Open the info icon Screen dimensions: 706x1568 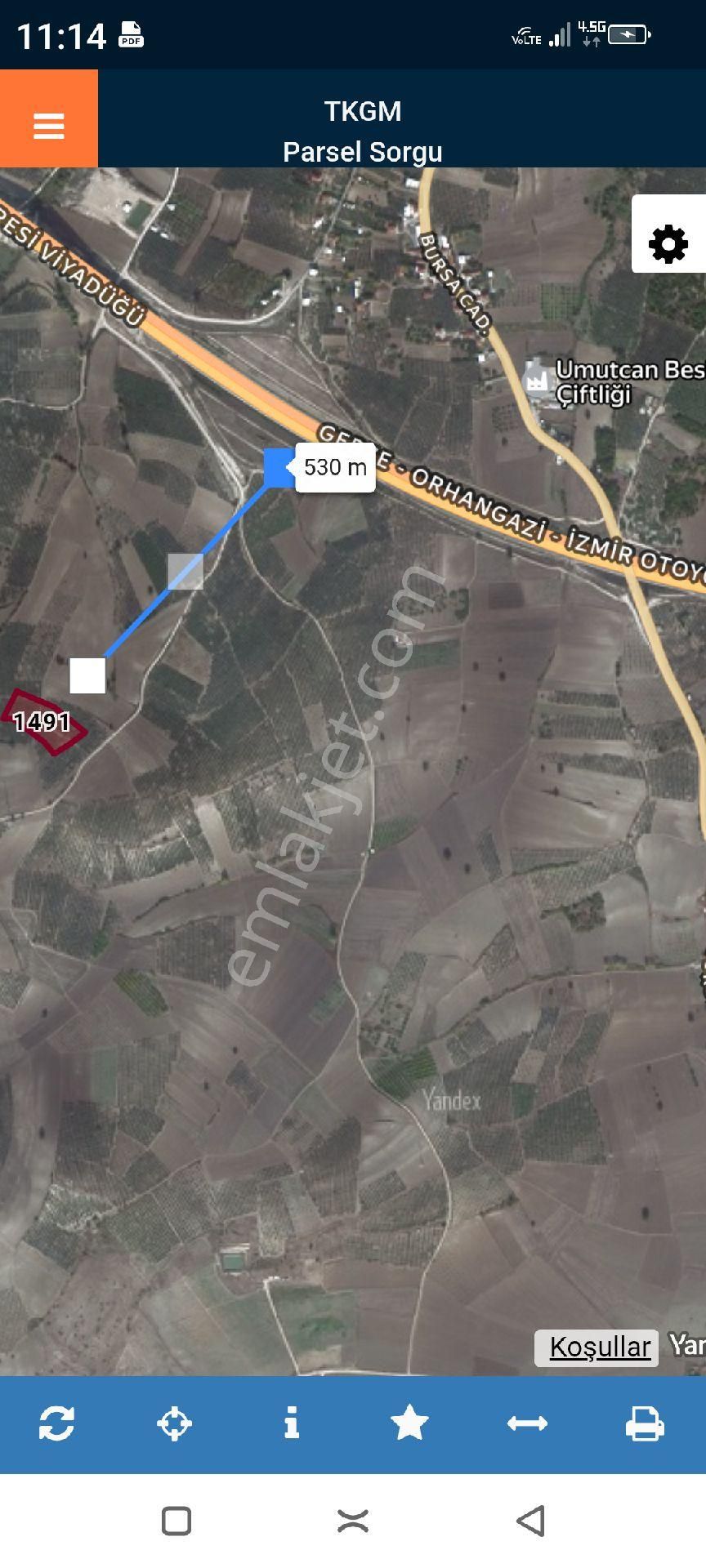click(x=292, y=1423)
